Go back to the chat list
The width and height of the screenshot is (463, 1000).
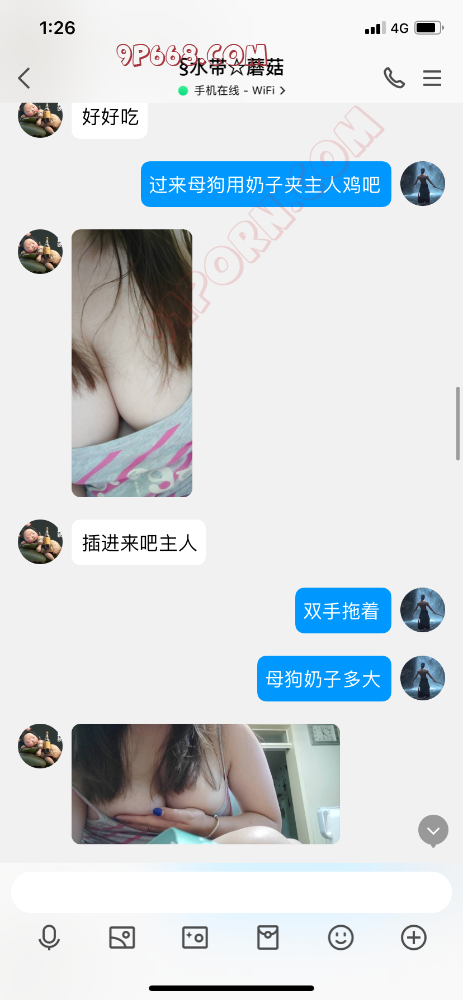[x=24, y=78]
